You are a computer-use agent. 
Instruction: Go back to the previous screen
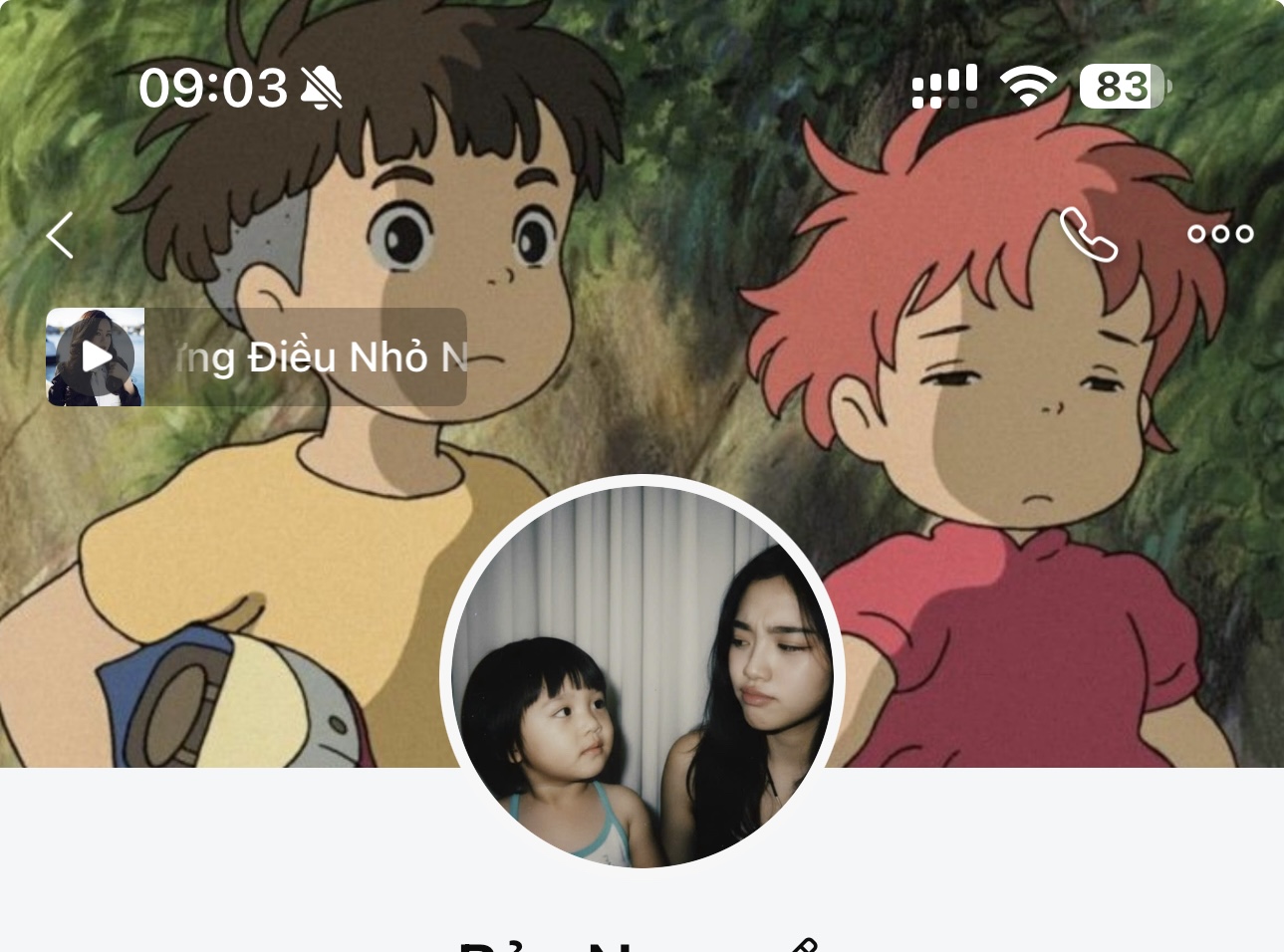(x=61, y=235)
